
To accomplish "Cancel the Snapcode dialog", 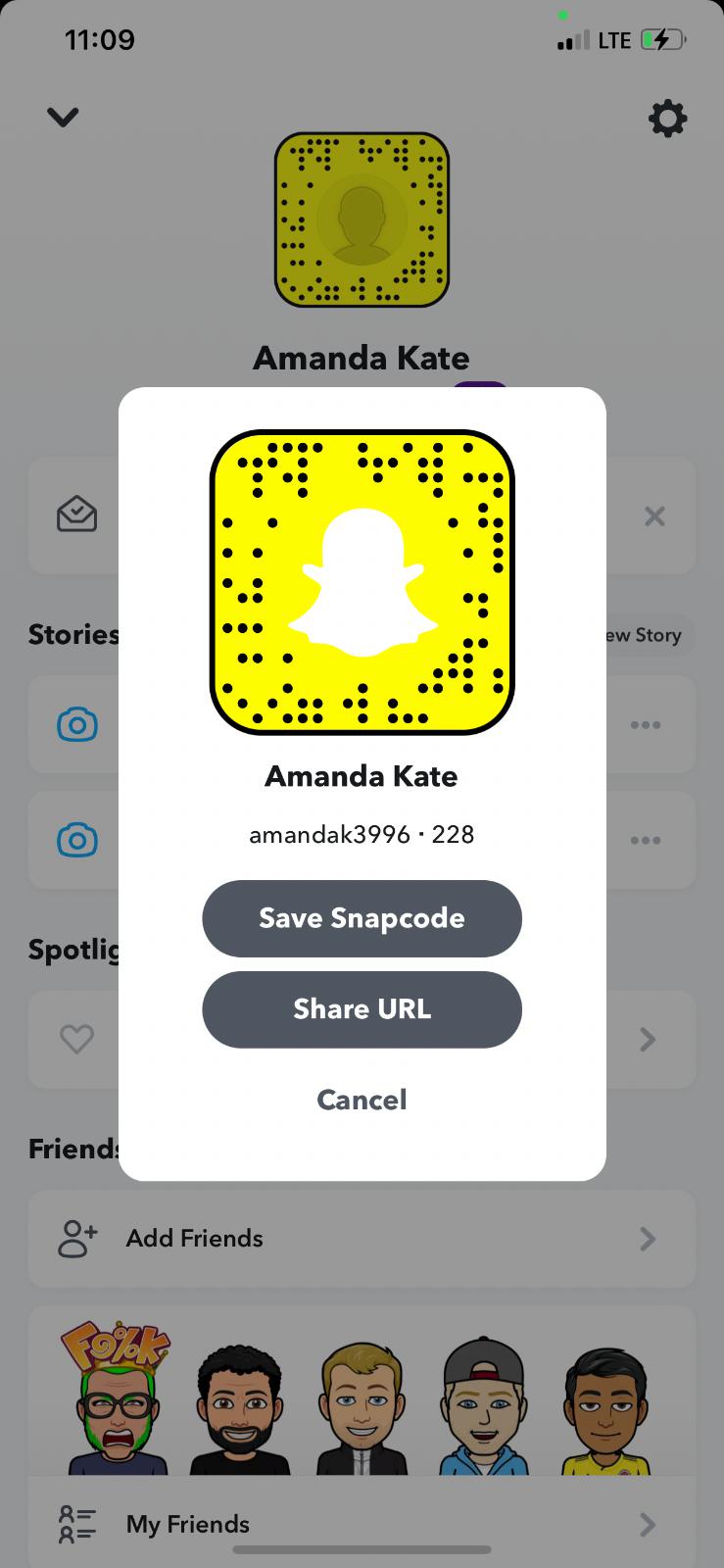I will (362, 1100).
